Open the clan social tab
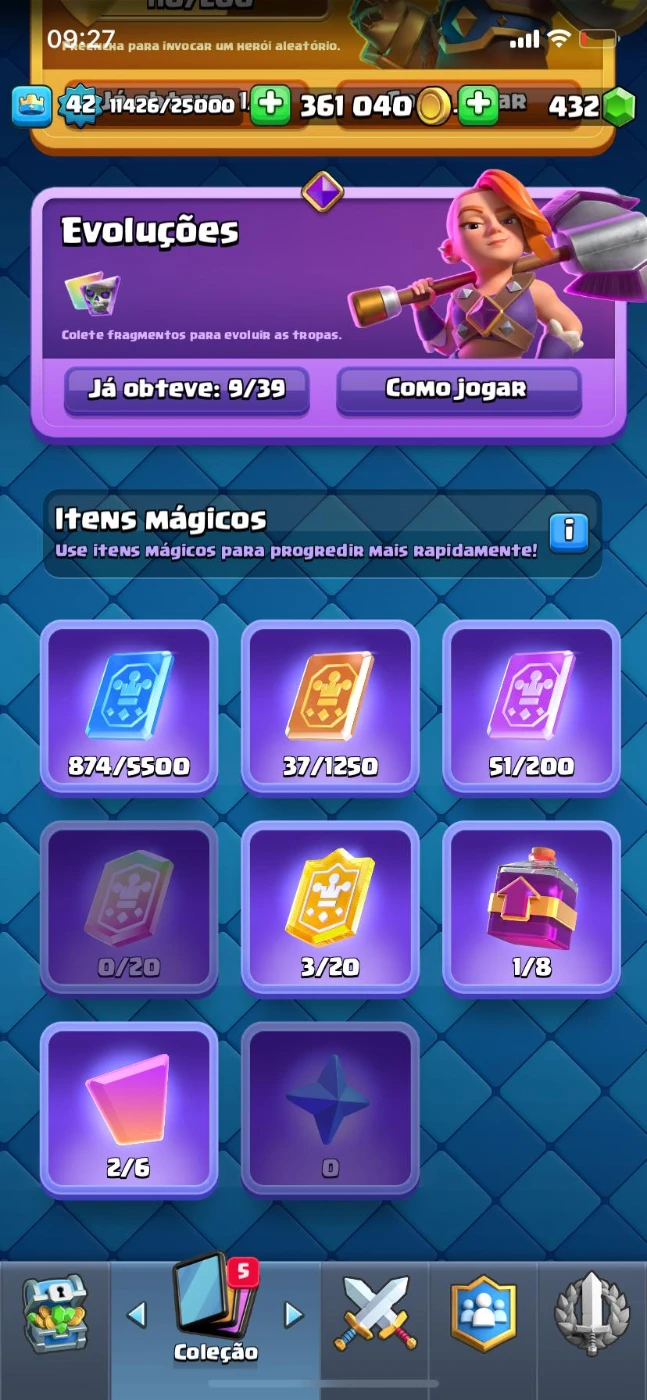647x1400 pixels. pyautogui.click(x=483, y=1312)
